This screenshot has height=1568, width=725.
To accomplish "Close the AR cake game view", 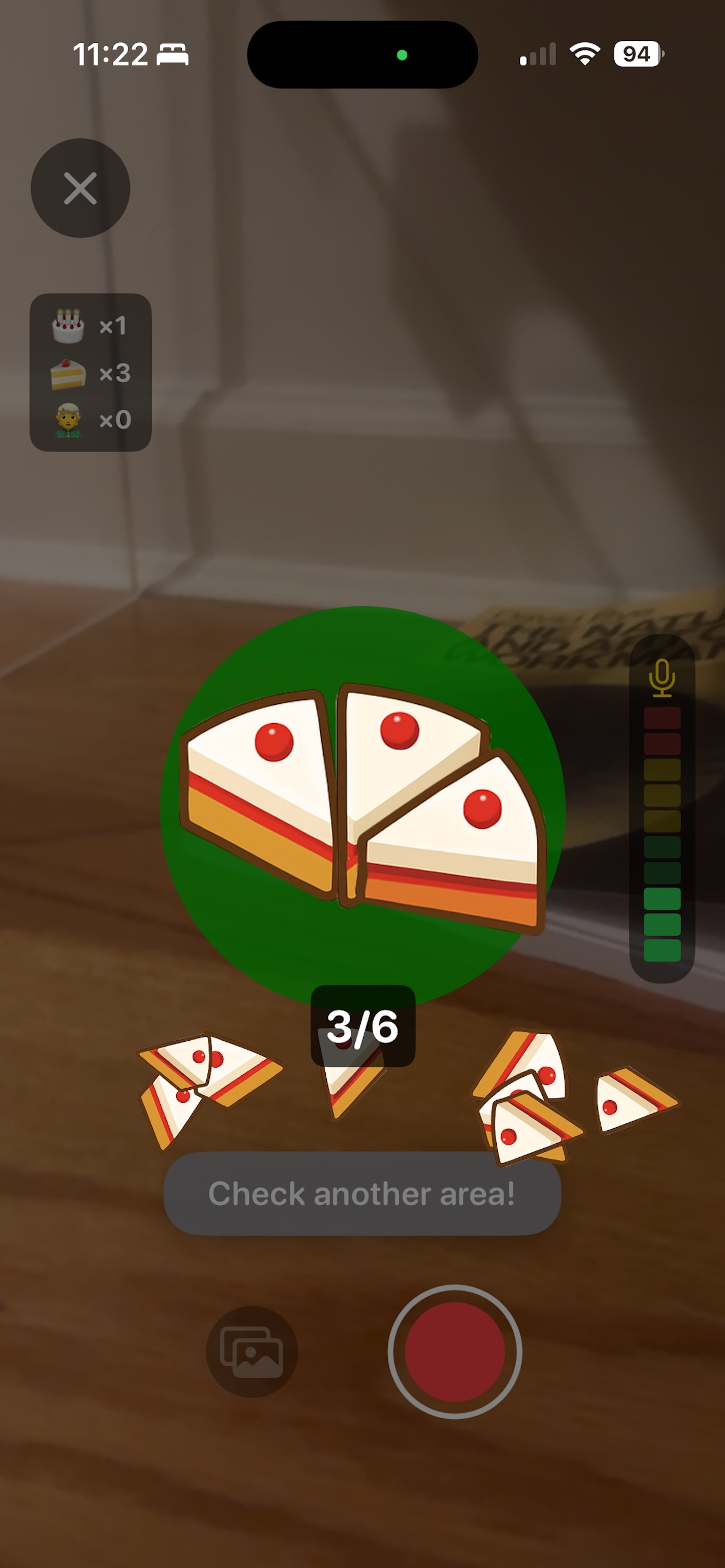I will pyautogui.click(x=80, y=188).
